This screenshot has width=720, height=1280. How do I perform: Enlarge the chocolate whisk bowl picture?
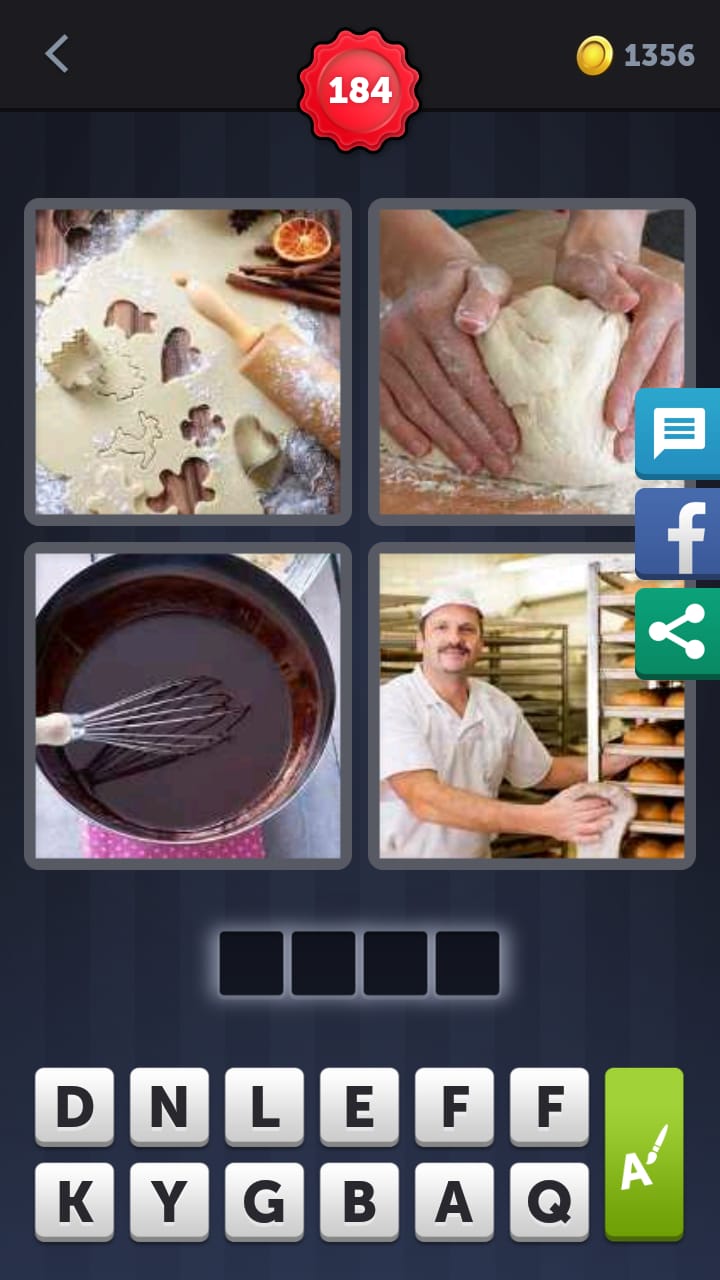188,705
